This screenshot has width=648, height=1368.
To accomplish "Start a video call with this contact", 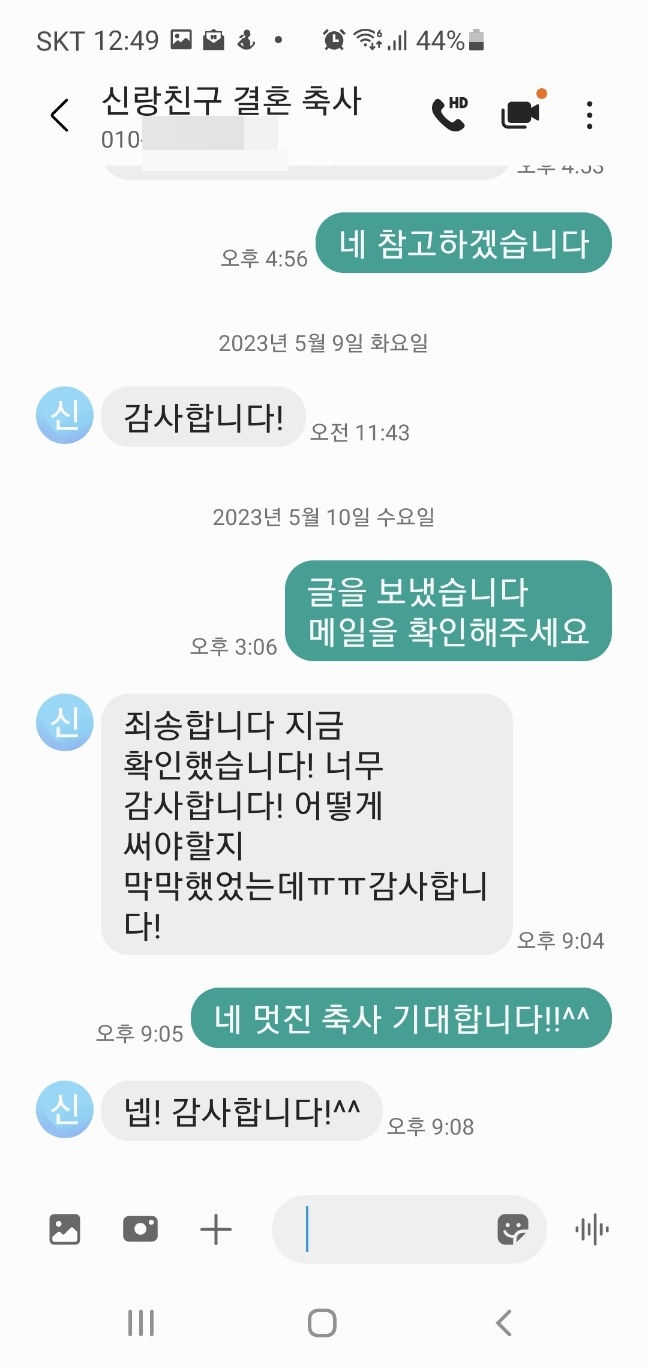I will pos(520,114).
